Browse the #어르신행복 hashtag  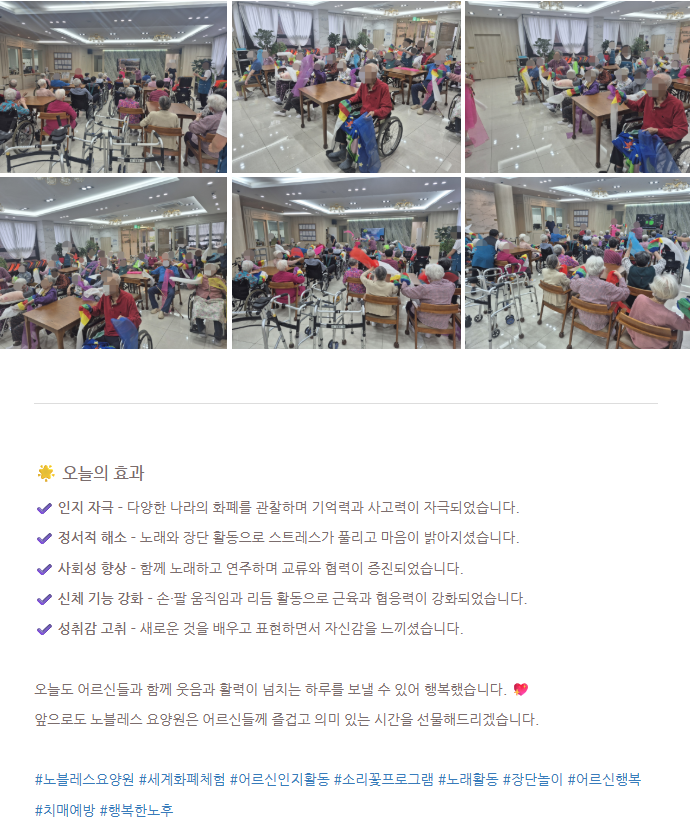point(606,778)
